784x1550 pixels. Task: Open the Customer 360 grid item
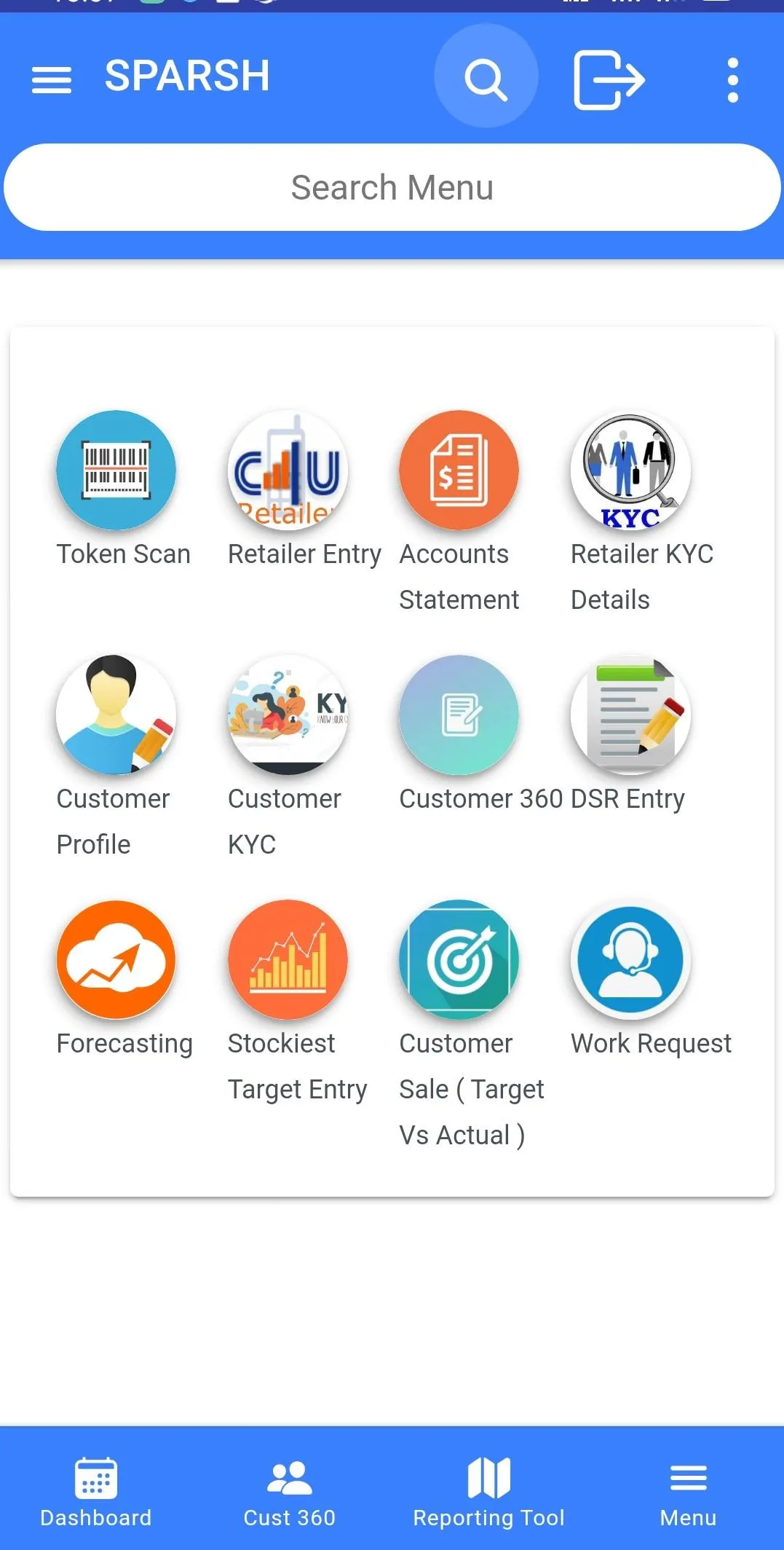point(459,715)
